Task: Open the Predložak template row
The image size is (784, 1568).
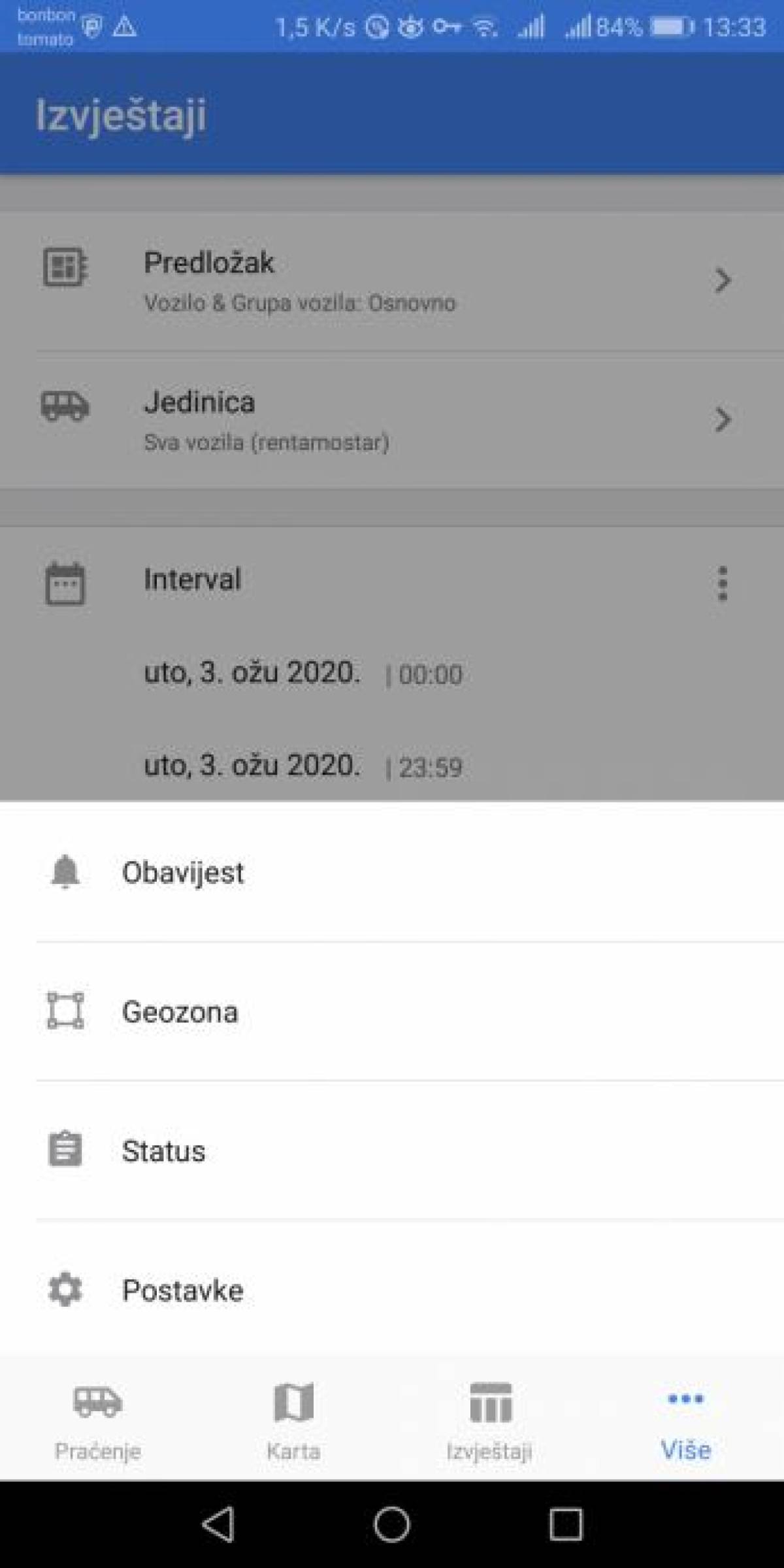Action: point(392,281)
